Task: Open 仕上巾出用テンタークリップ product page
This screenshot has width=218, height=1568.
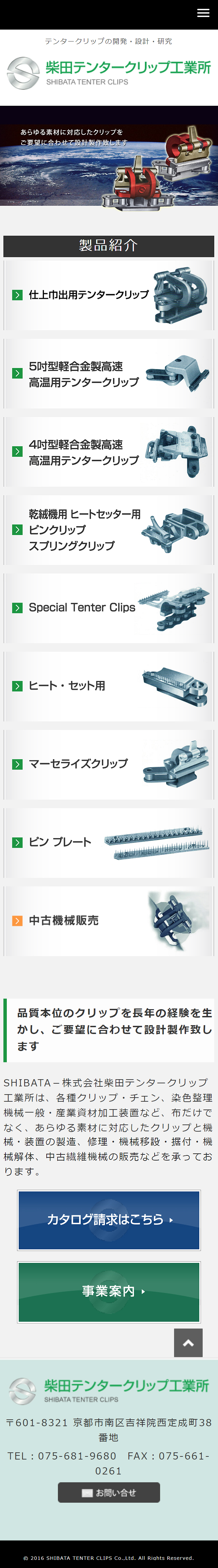Action: point(108,295)
